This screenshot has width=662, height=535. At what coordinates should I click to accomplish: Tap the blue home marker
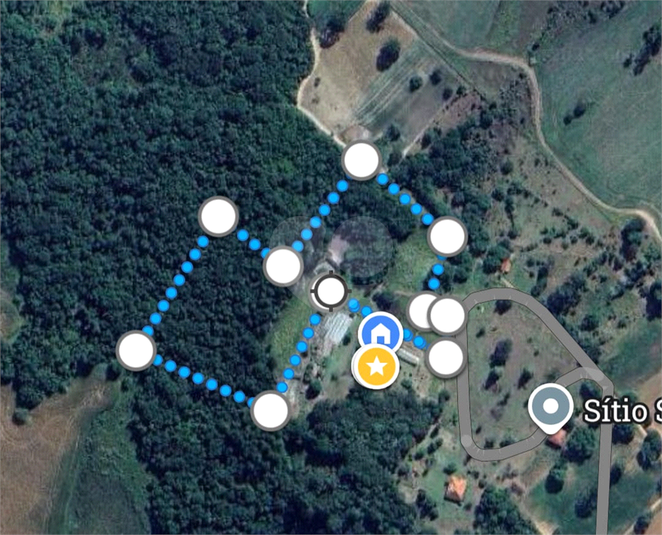[x=379, y=330]
